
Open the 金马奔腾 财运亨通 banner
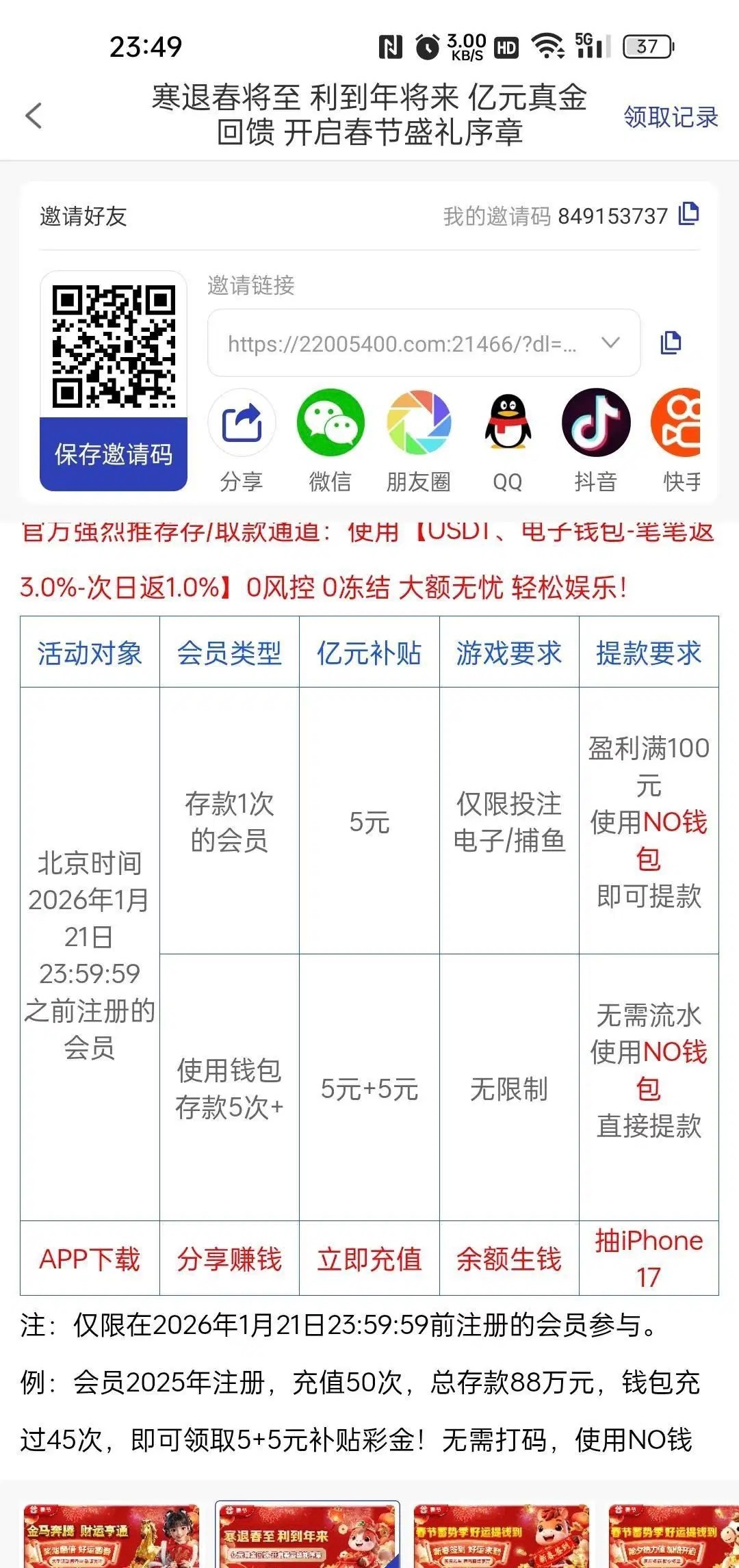tap(112, 1535)
